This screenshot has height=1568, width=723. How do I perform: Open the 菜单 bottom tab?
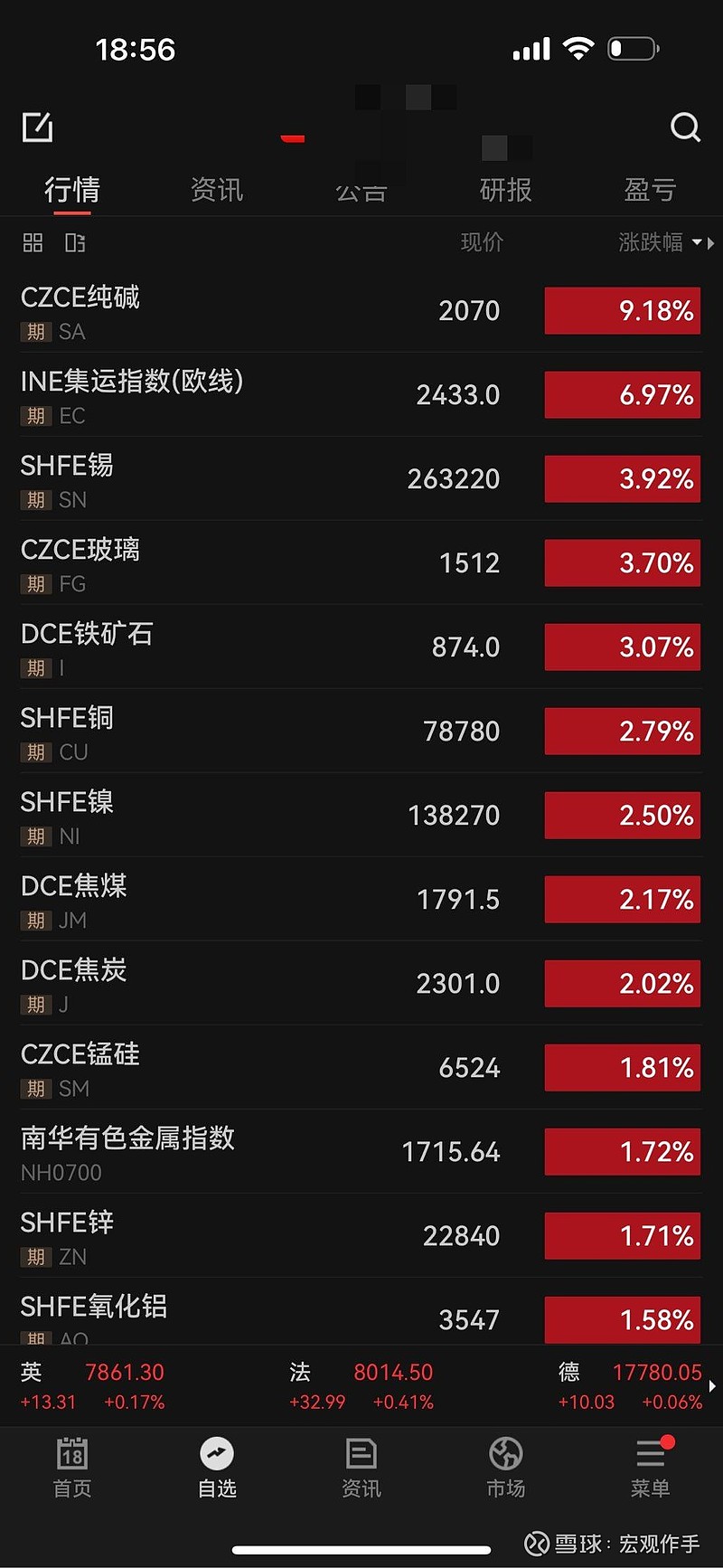[x=650, y=1468]
